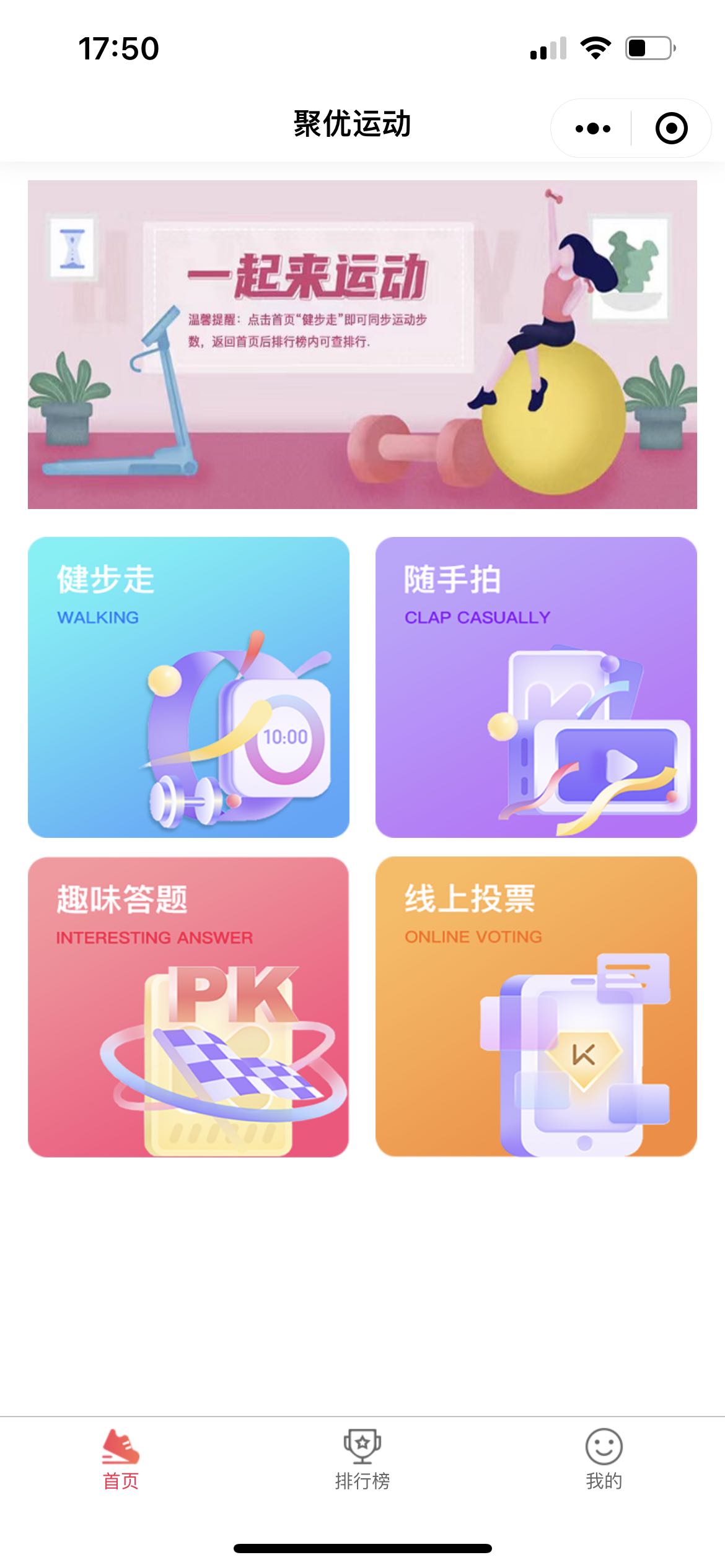725x1568 pixels.
Task: Open the 趣味答题 quiz card
Action: [188, 1006]
